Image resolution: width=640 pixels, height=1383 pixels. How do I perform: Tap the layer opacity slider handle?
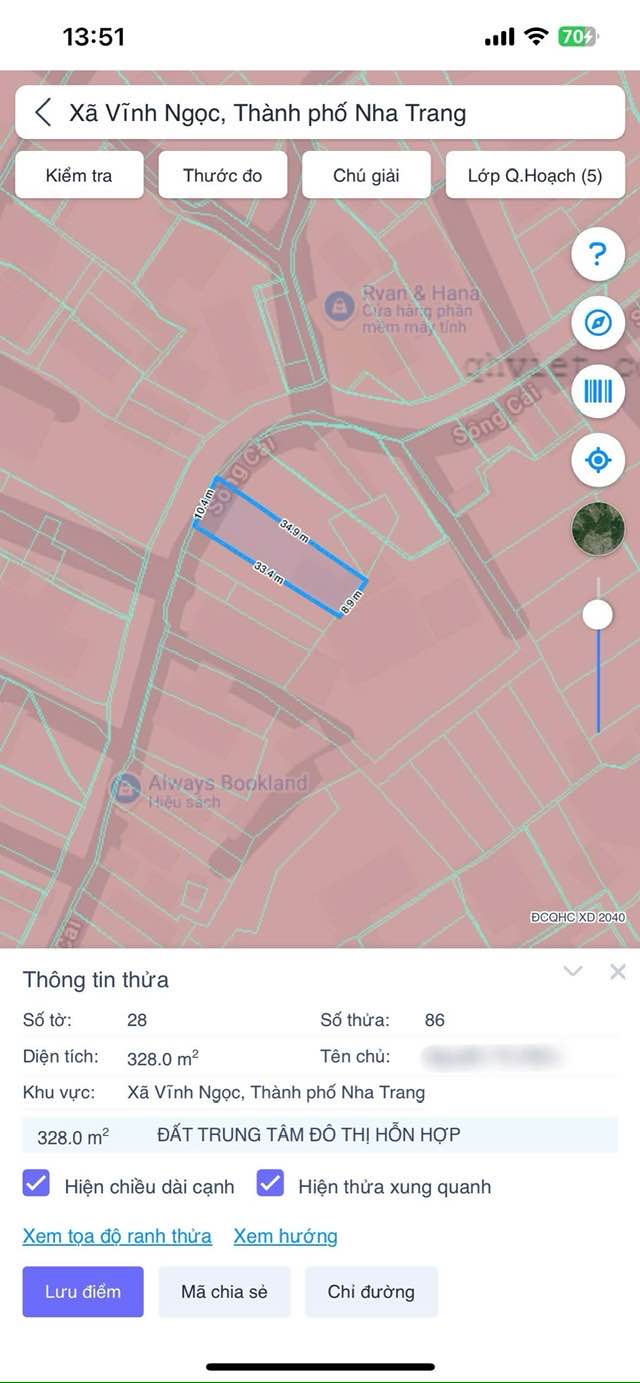click(598, 614)
